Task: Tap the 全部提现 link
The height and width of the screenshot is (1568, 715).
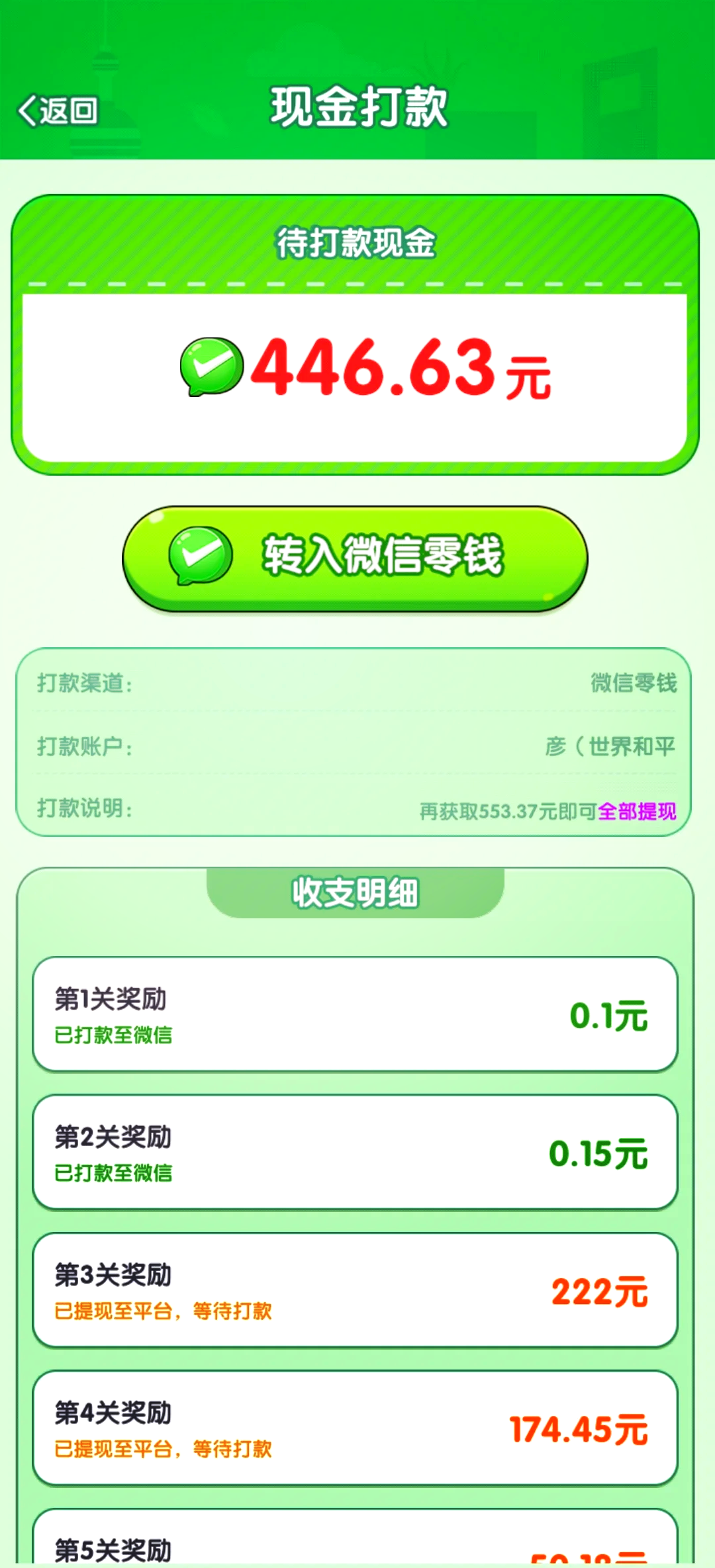Action: [636, 811]
